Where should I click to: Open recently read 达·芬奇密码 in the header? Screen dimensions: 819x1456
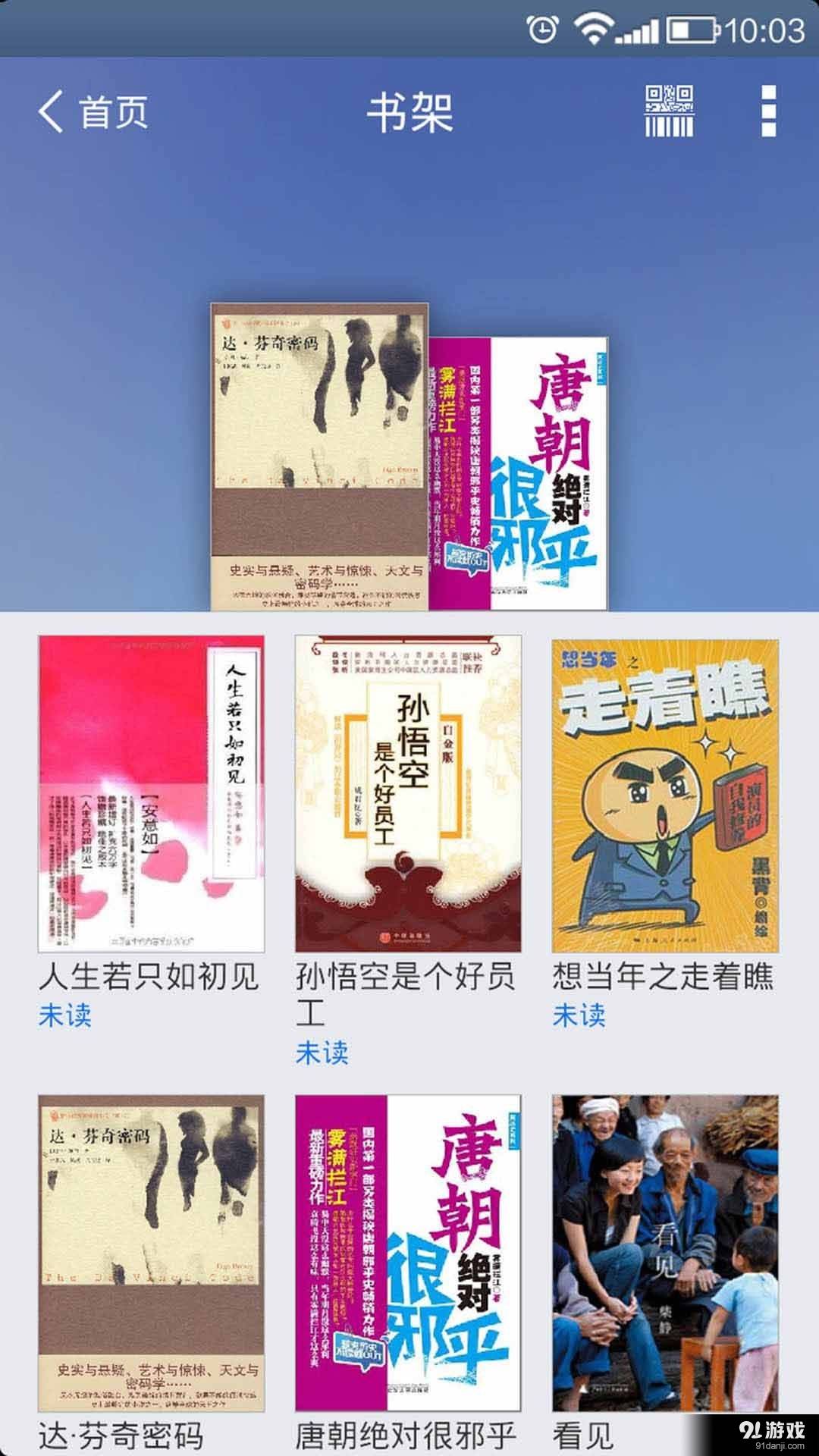pos(318,455)
